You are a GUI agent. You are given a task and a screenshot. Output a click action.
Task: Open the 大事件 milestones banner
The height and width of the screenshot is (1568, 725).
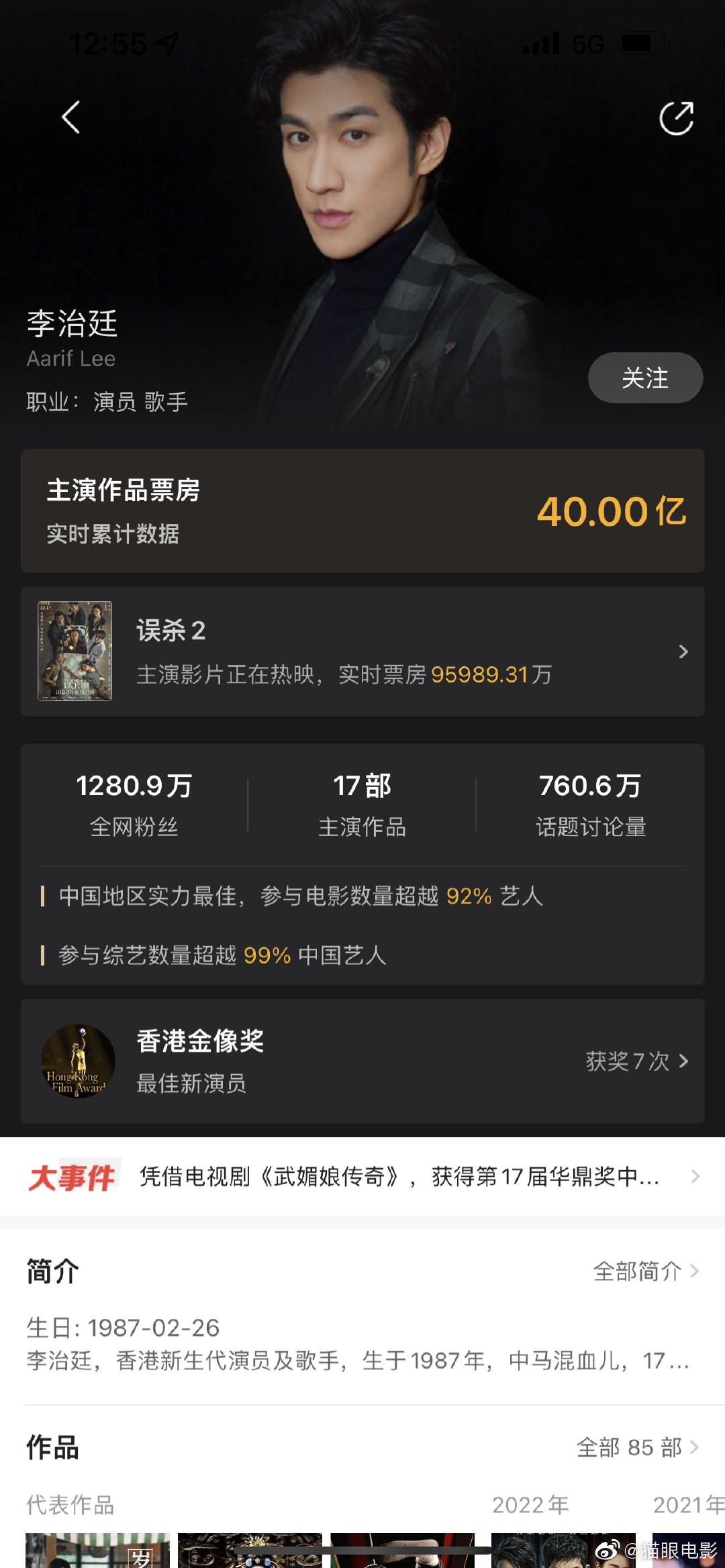362,1176
